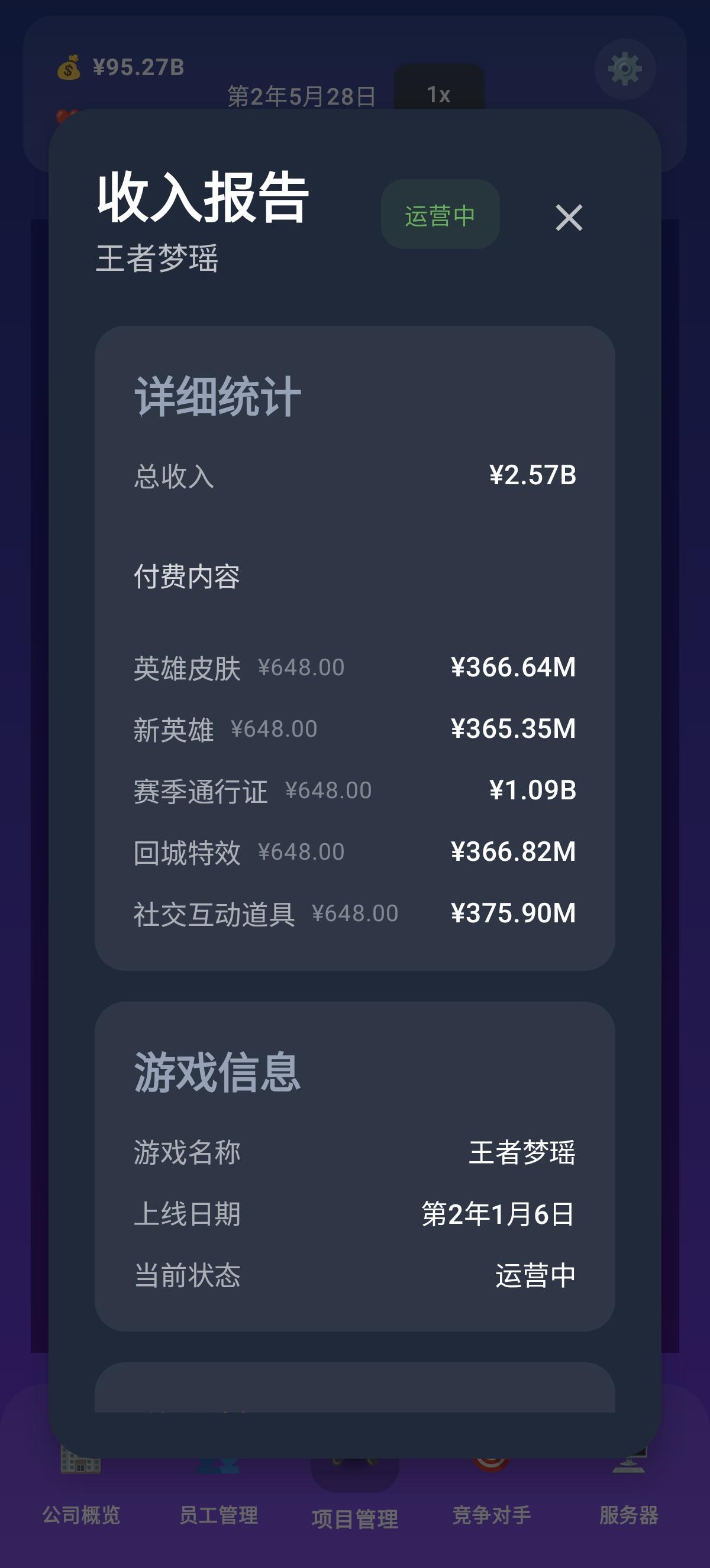
Task: Open the settings gear icon
Action: click(x=626, y=69)
